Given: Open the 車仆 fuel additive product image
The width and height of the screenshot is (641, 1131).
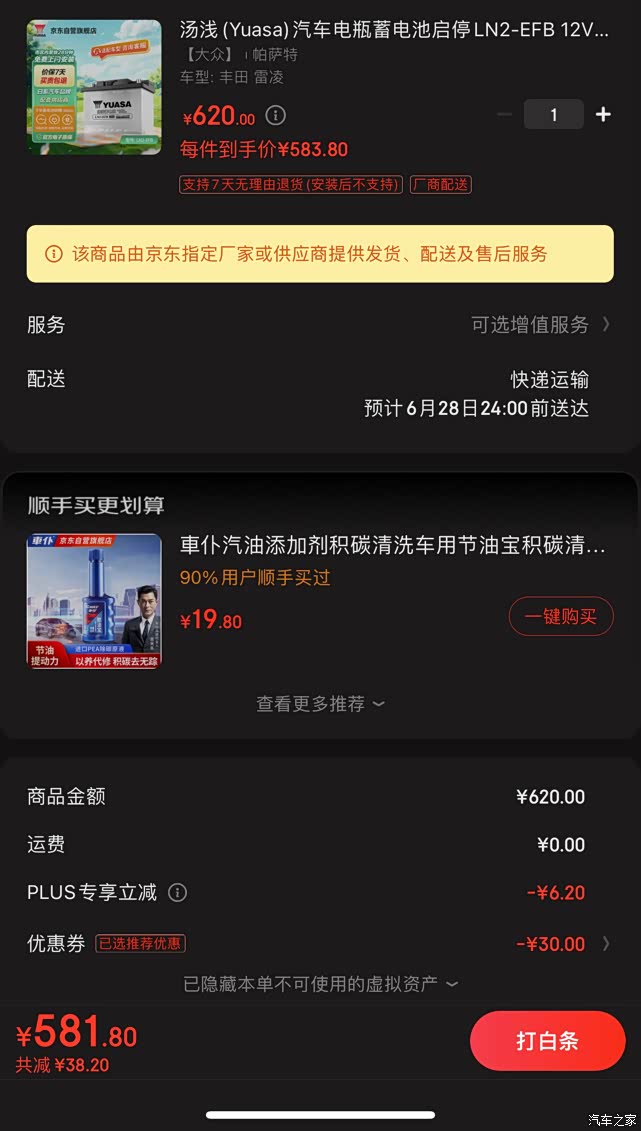Looking at the screenshot, I should coord(94,600).
